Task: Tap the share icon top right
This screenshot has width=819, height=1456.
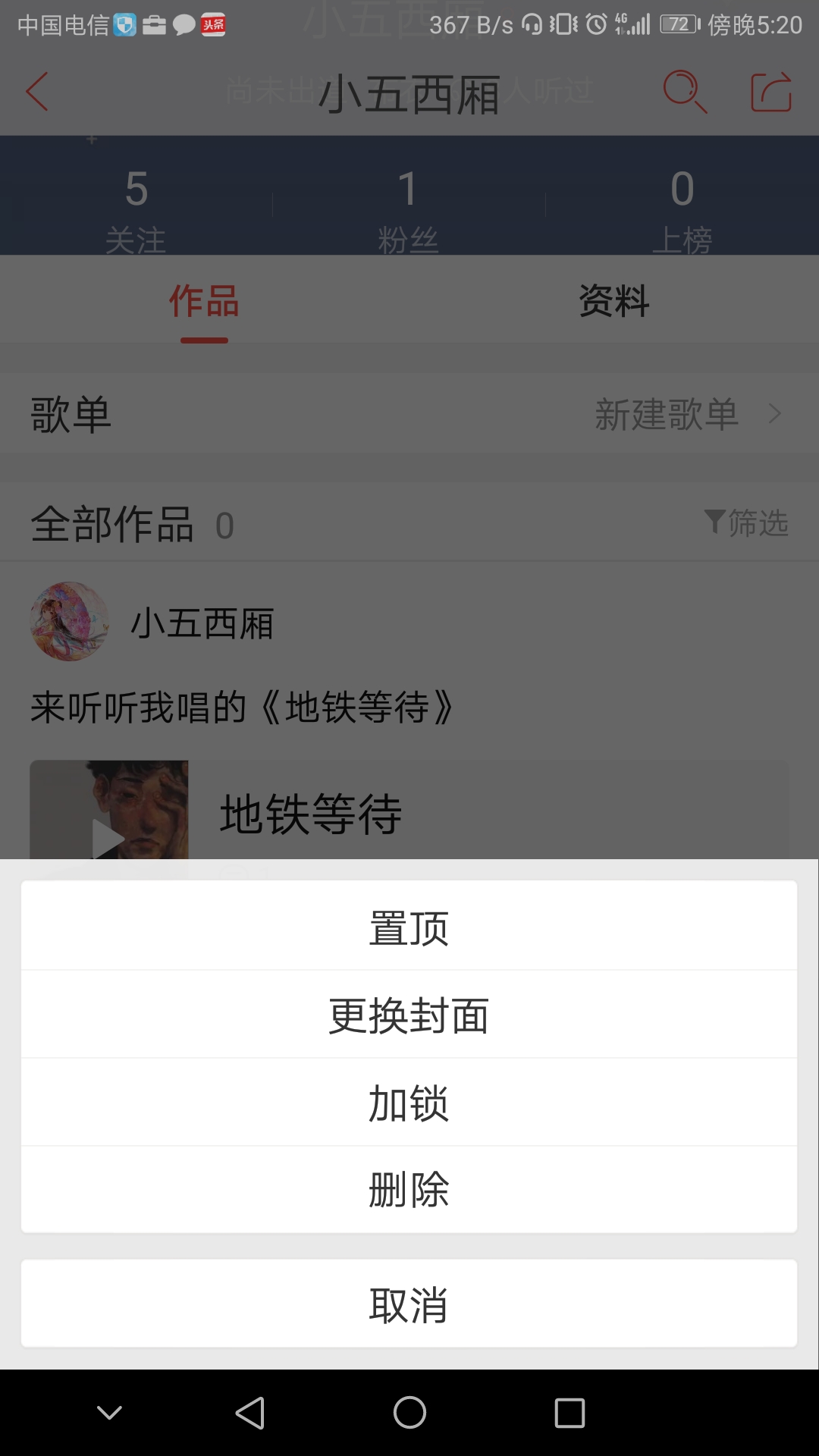Action: (771, 91)
